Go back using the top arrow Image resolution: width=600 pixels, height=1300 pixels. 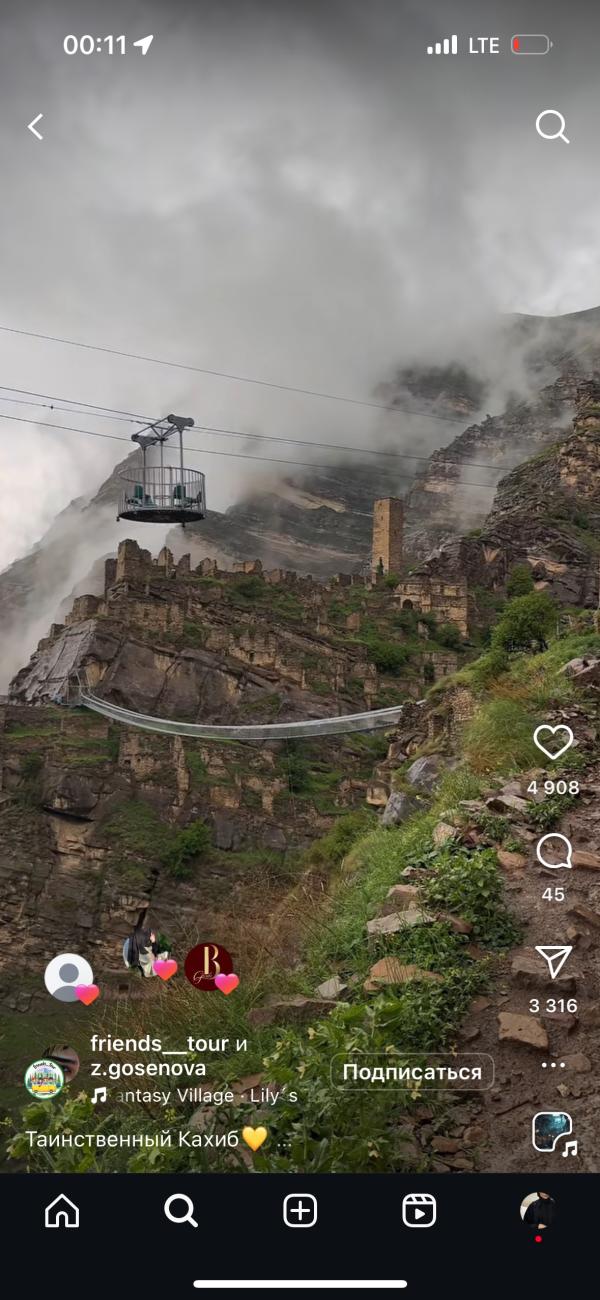coord(36,127)
